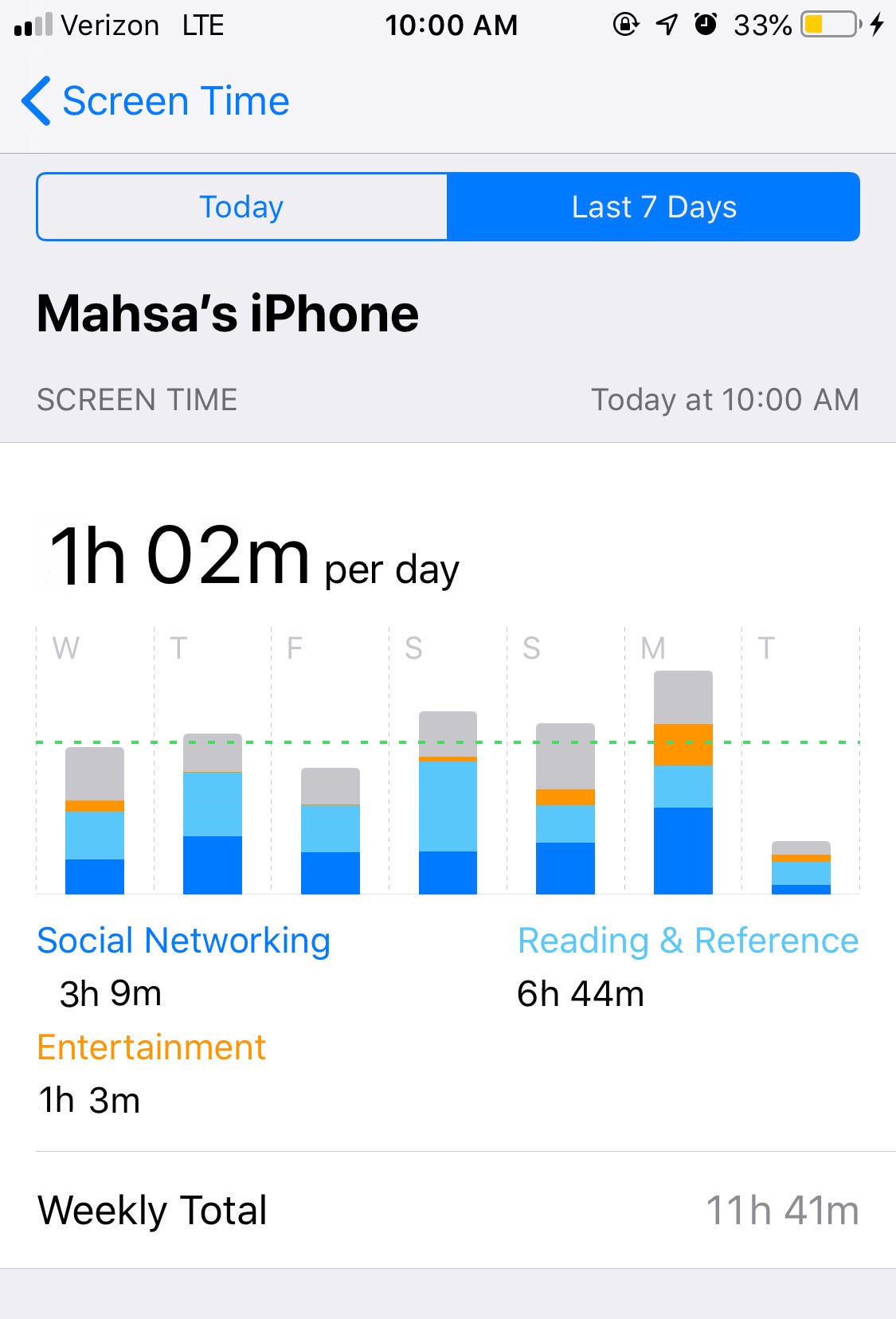Switch to the Today tab
The width and height of the screenshot is (896, 1319).
coord(241,207)
